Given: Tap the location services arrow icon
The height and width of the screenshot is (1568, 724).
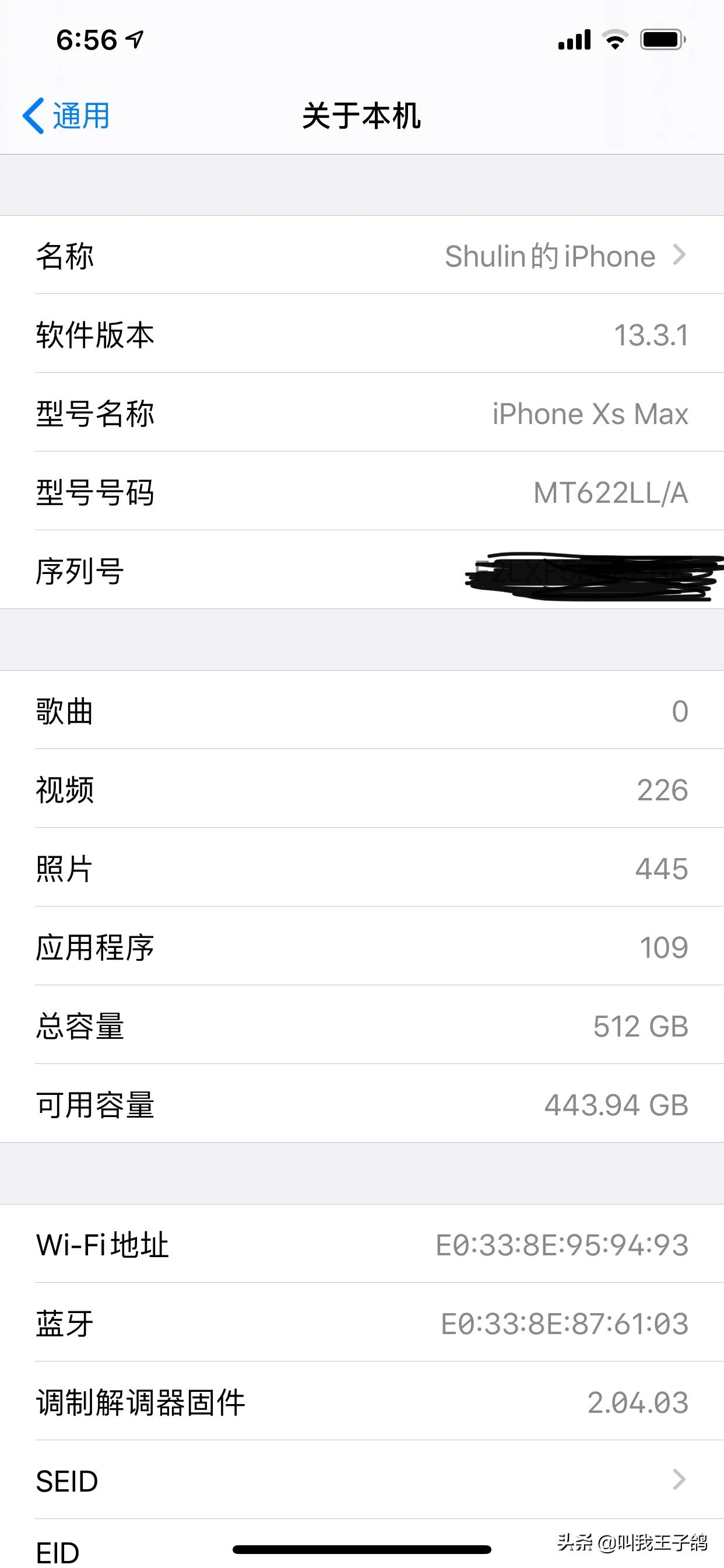Looking at the screenshot, I should point(136,38).
